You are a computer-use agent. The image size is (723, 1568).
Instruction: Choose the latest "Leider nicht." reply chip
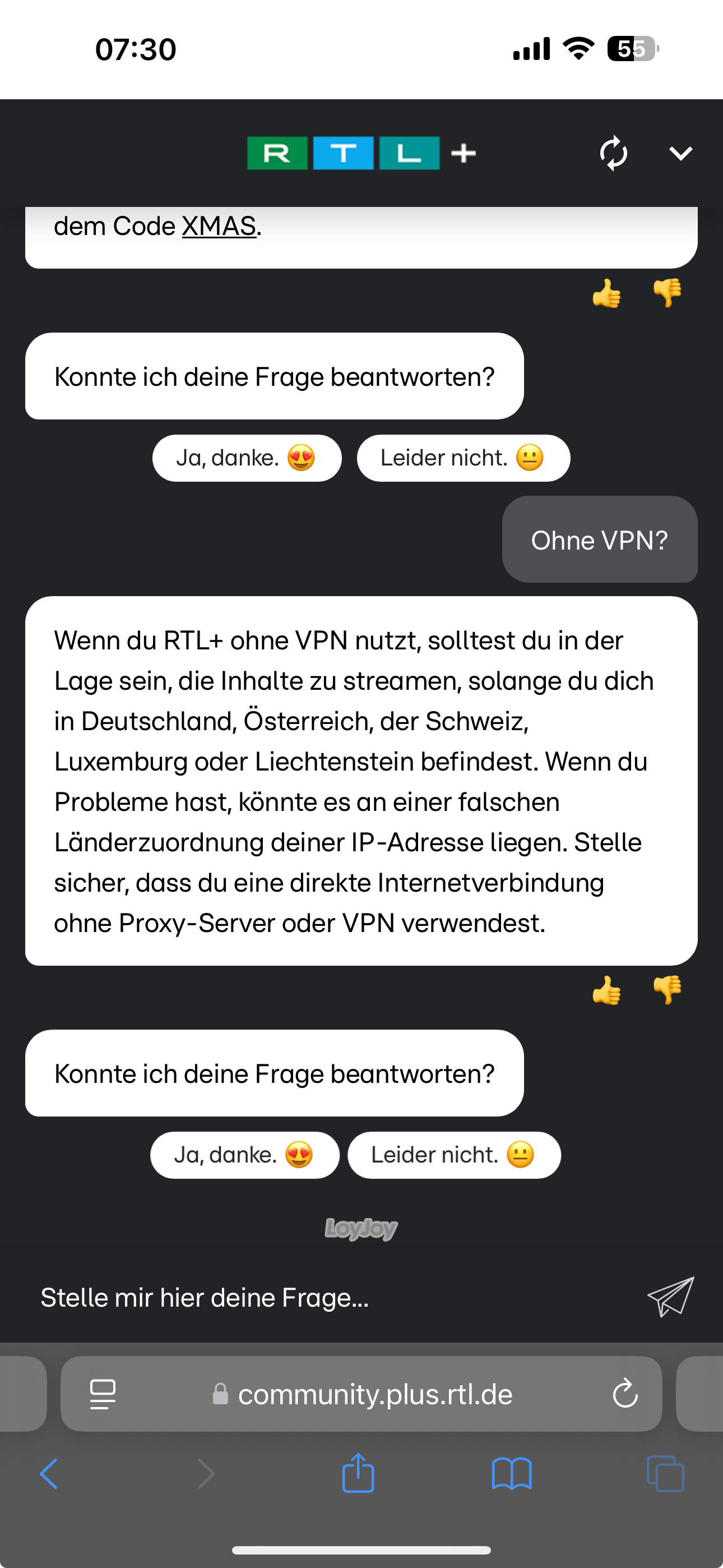pyautogui.click(x=454, y=1155)
